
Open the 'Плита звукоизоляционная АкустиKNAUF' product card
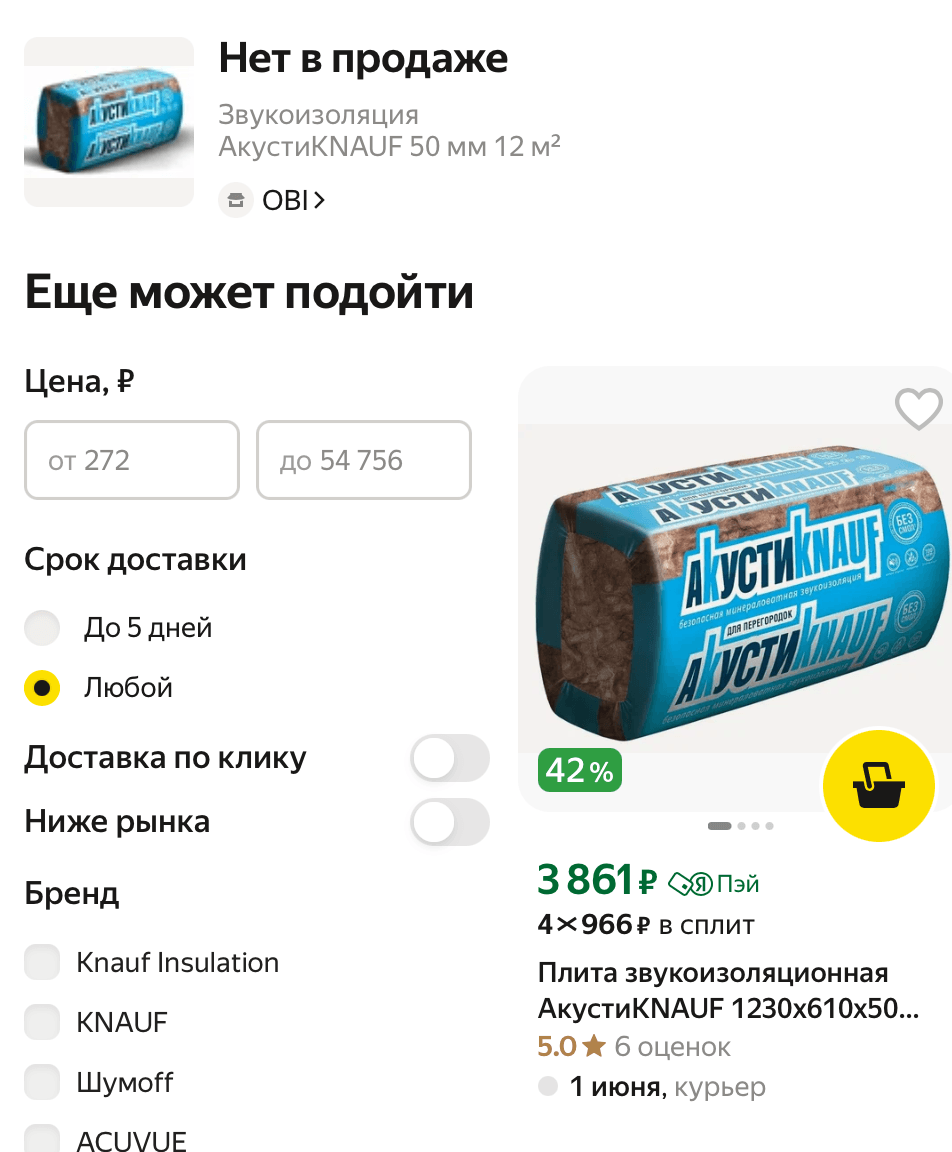(x=728, y=989)
